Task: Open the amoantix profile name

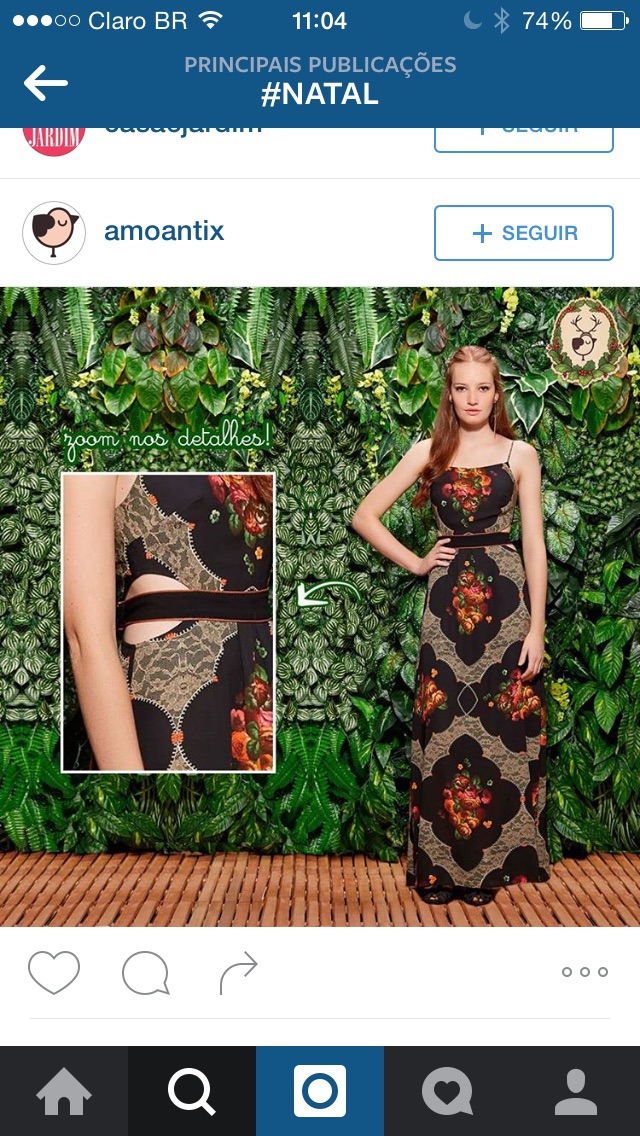Action: [164, 232]
